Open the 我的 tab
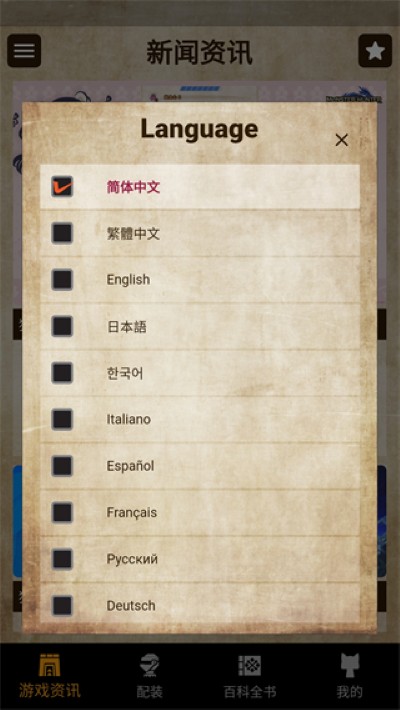This screenshot has width=400, height=710. pos(350,676)
